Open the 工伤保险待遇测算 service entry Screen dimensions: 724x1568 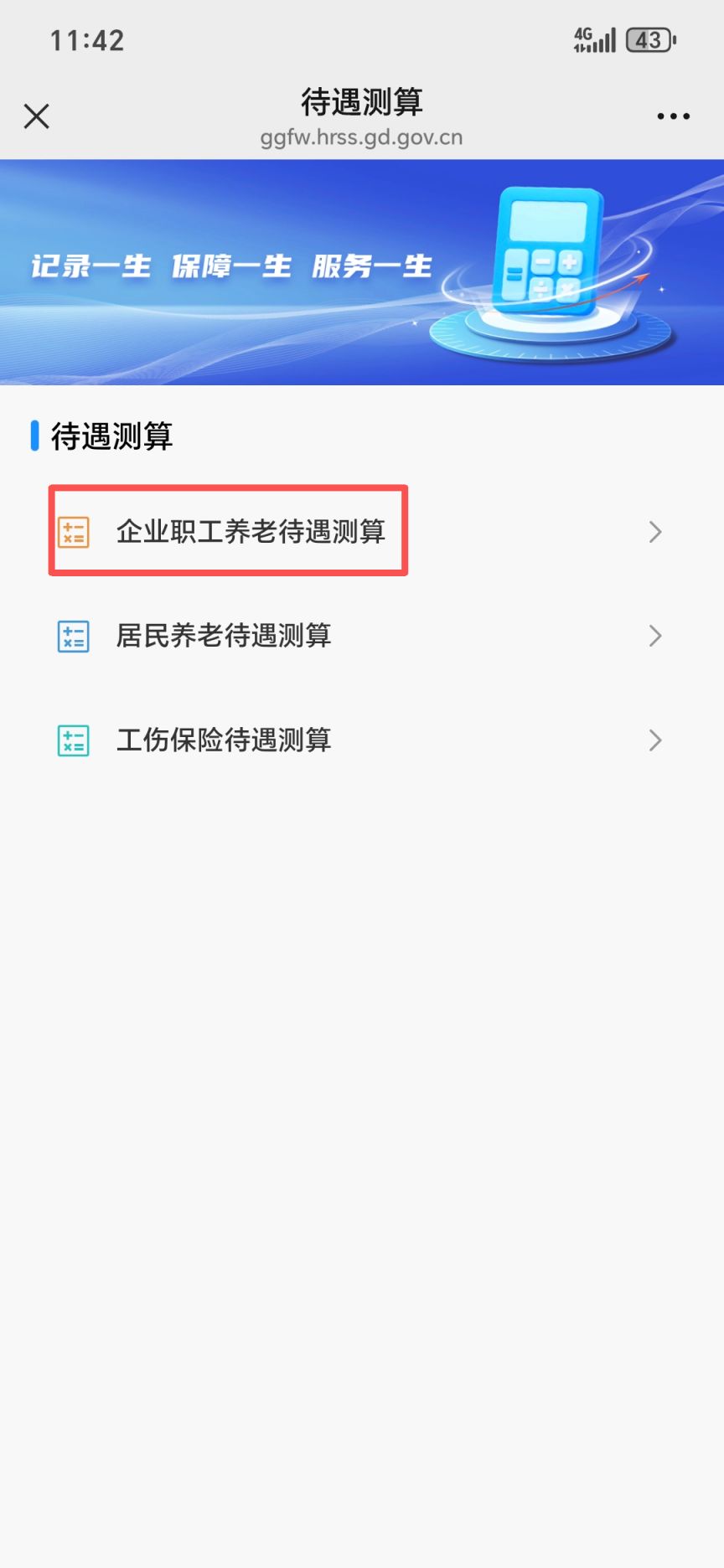[224, 740]
